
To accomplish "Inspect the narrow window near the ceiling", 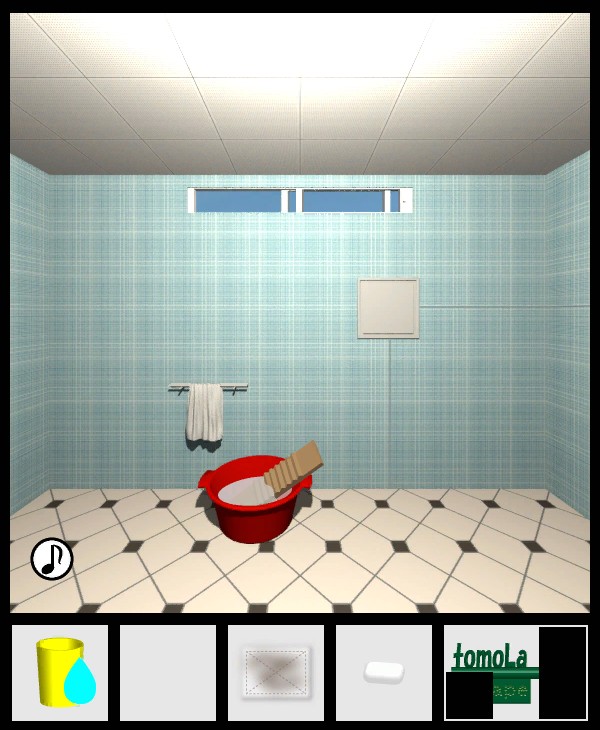I will click(300, 201).
